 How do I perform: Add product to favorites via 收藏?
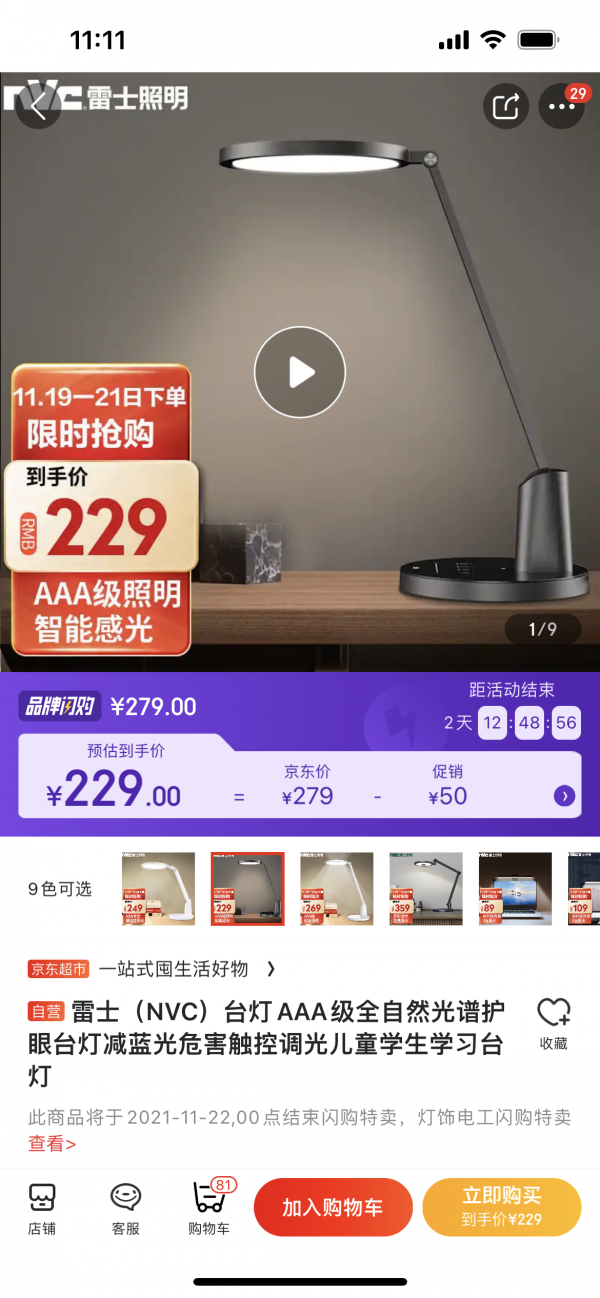click(554, 1024)
